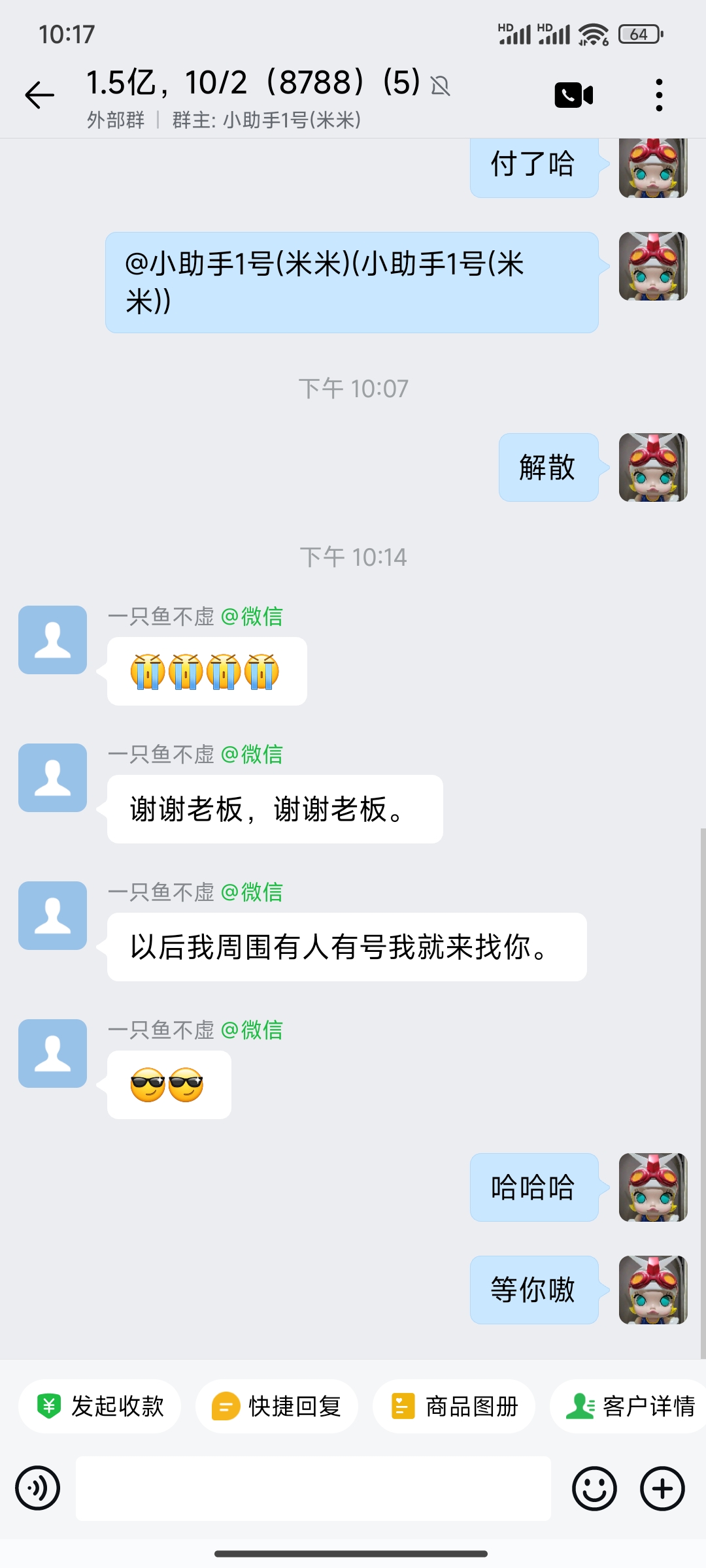Open the three-dot overflow menu
The height and width of the screenshot is (1568, 706).
(x=659, y=95)
